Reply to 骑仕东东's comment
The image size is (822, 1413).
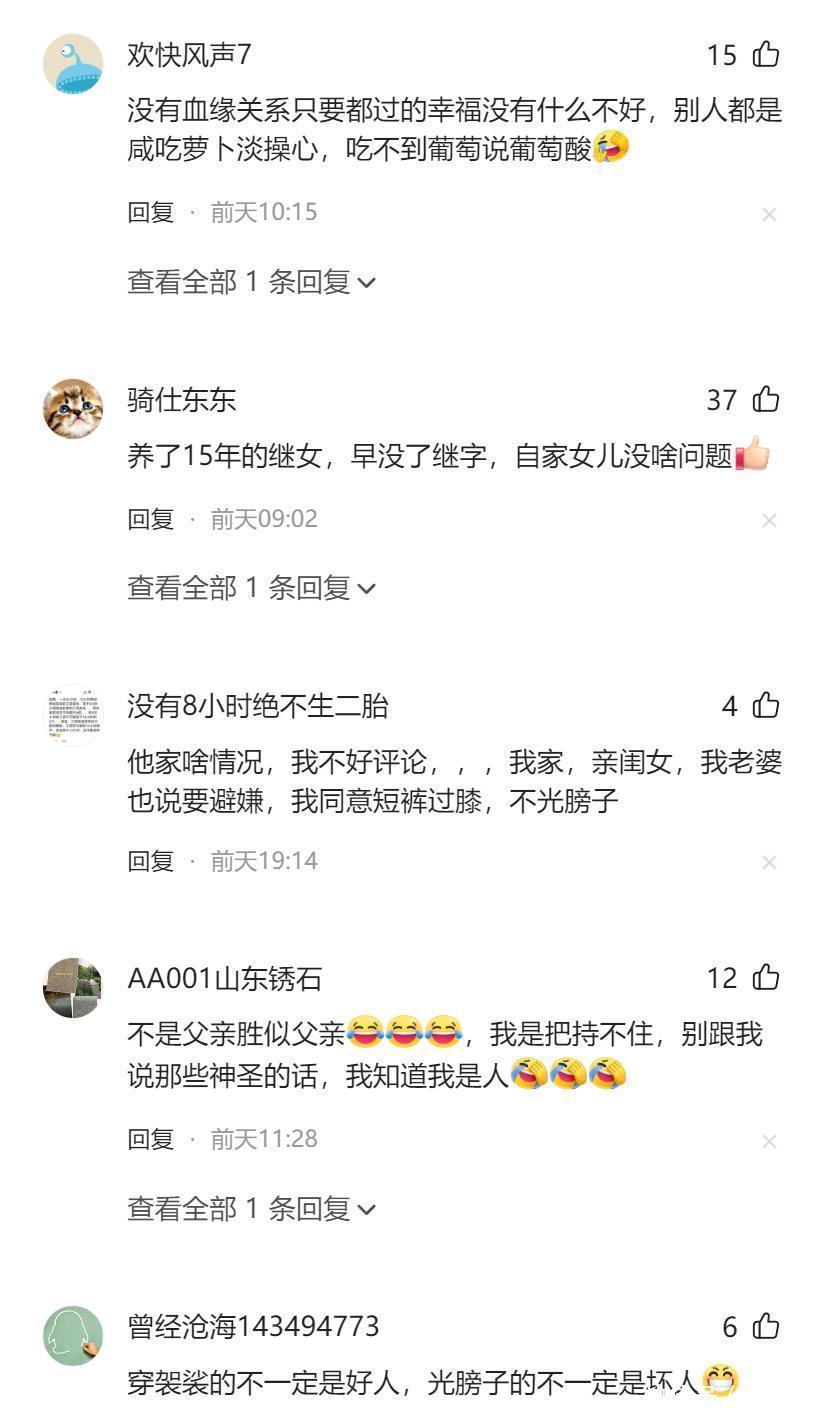coord(151,519)
